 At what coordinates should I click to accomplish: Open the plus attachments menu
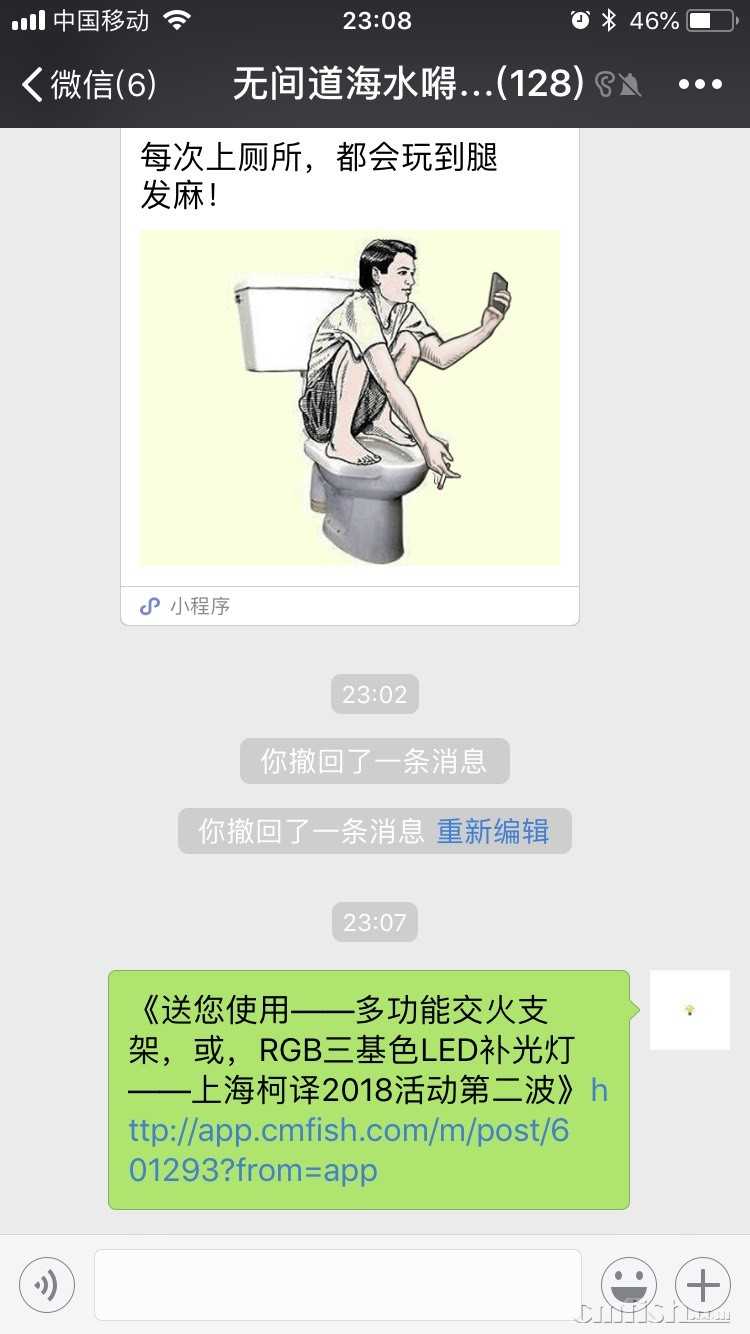tap(702, 1284)
